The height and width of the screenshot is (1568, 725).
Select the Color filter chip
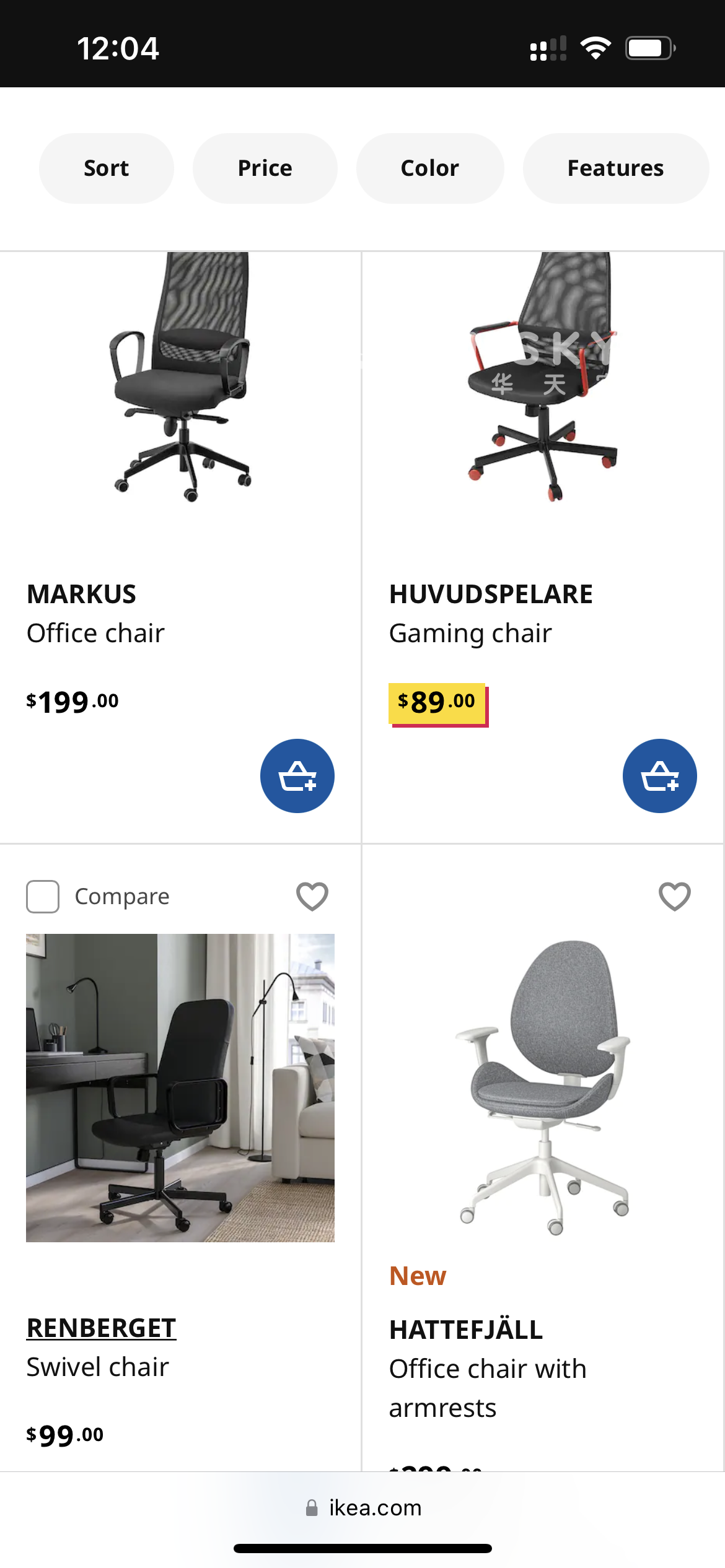point(429,168)
